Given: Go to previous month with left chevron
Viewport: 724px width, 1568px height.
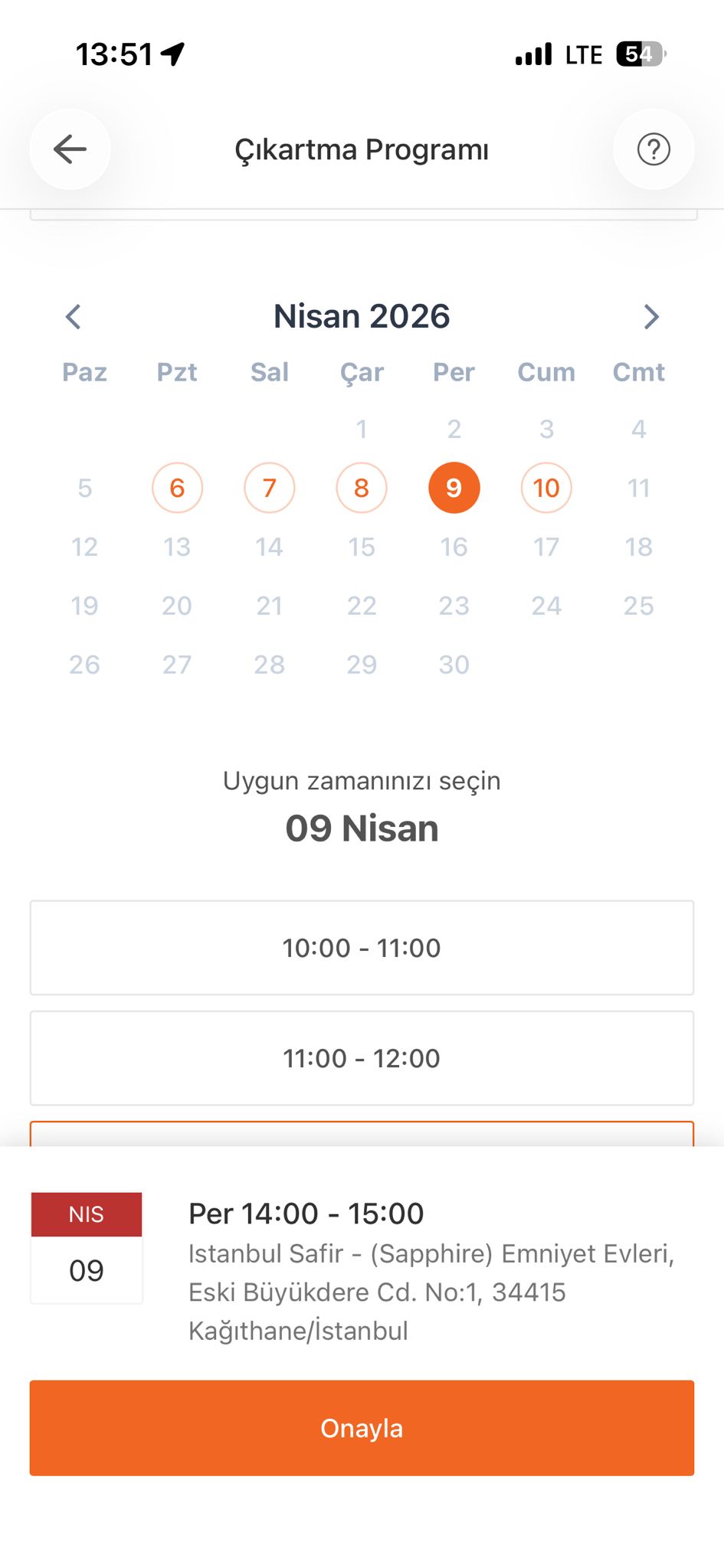Looking at the screenshot, I should (73, 316).
